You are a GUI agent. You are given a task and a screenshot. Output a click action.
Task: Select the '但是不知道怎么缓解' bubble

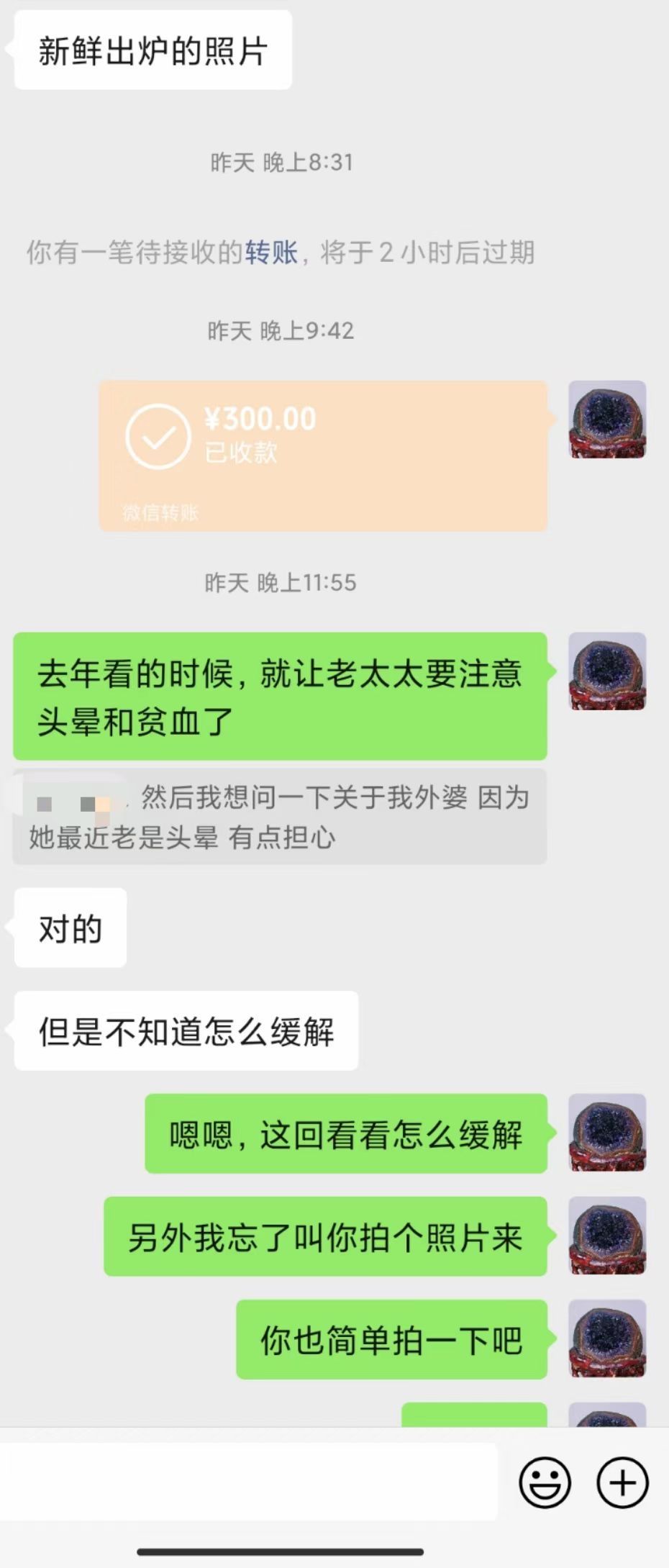point(183,1030)
